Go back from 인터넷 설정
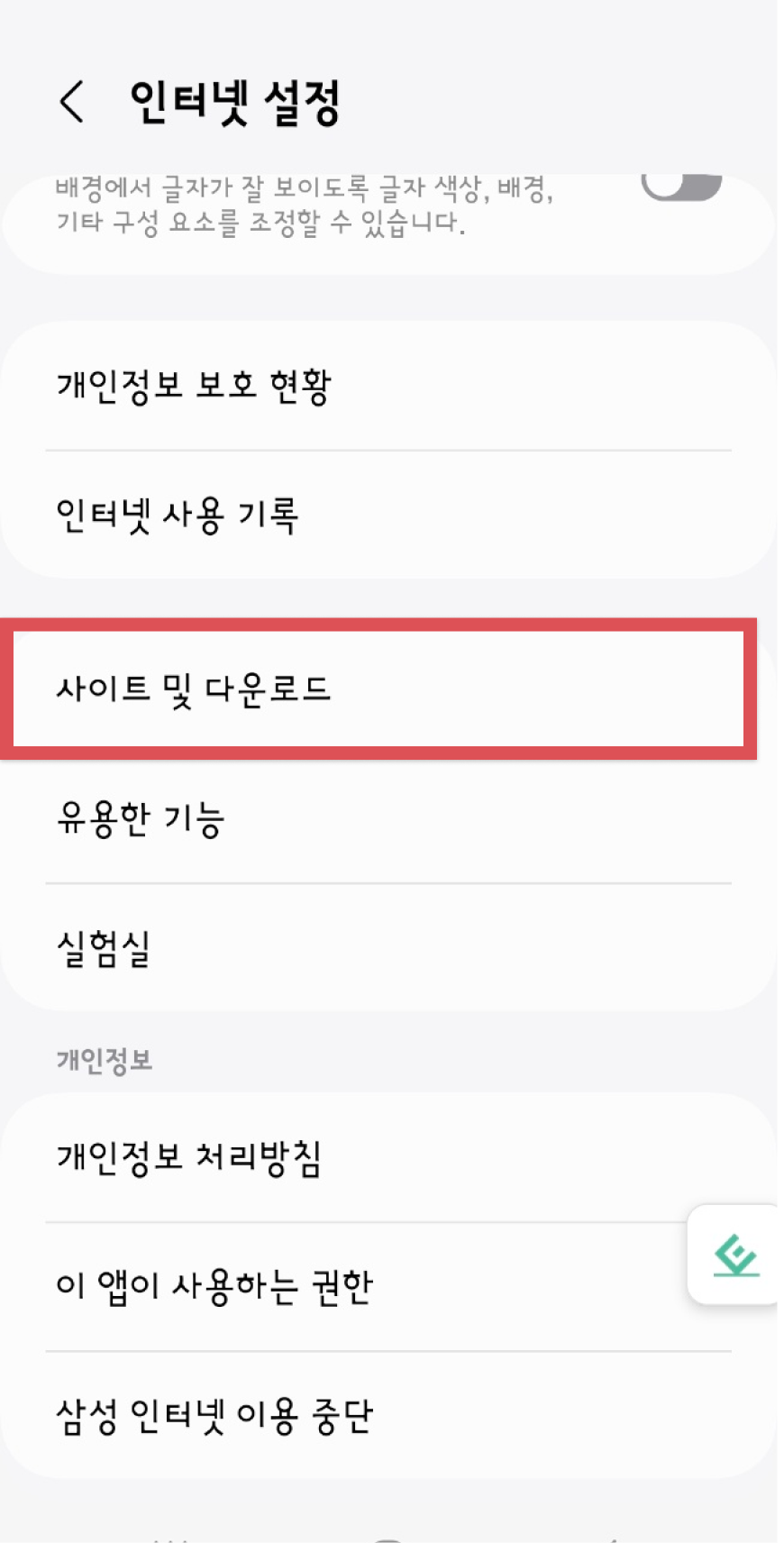This screenshot has width=784, height=1543. pos(72,101)
